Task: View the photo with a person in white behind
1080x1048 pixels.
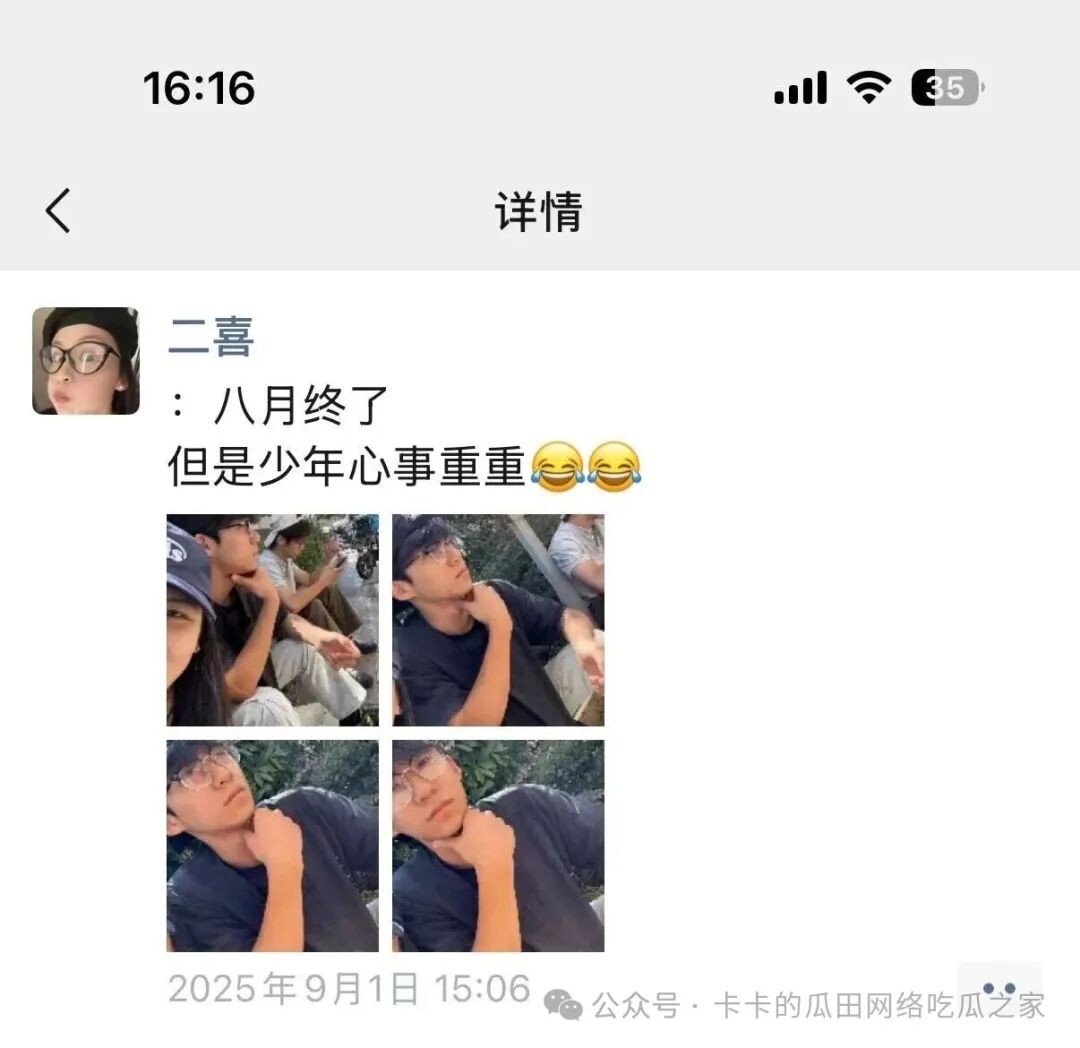Action: coord(498,620)
